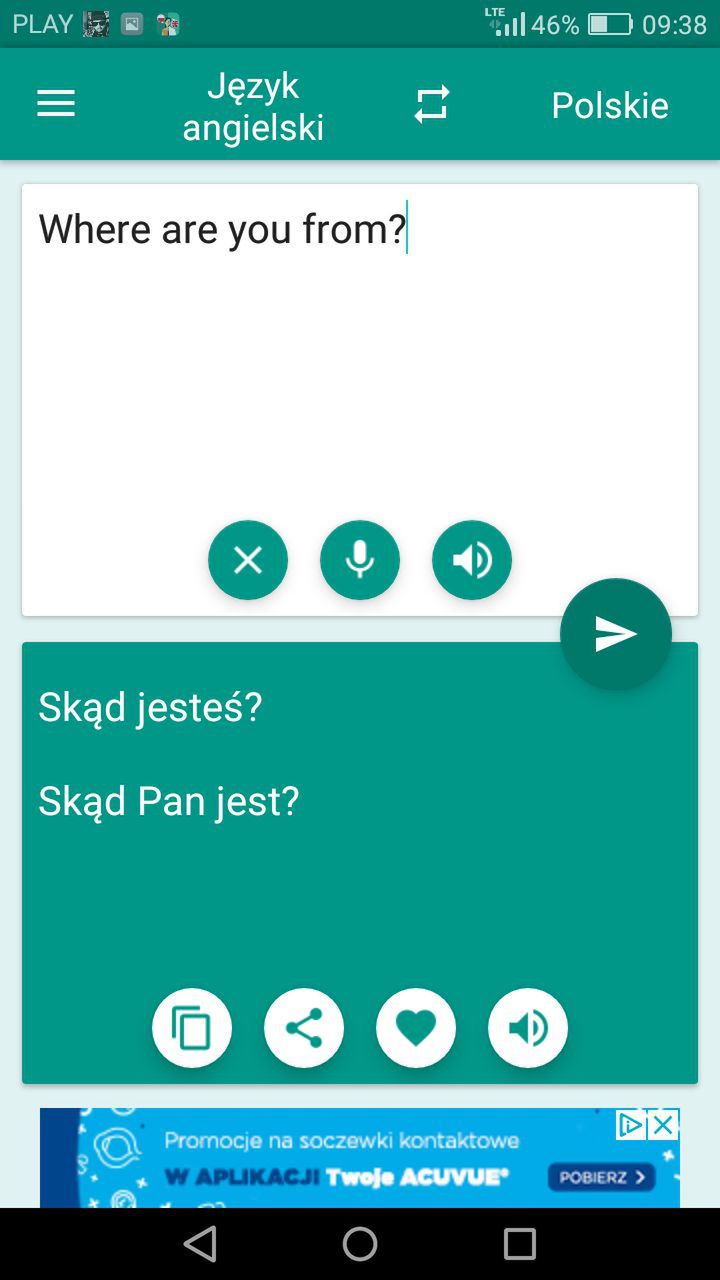Play the Polish translation aloud
Screen dimensions: 720x1280
point(528,1028)
